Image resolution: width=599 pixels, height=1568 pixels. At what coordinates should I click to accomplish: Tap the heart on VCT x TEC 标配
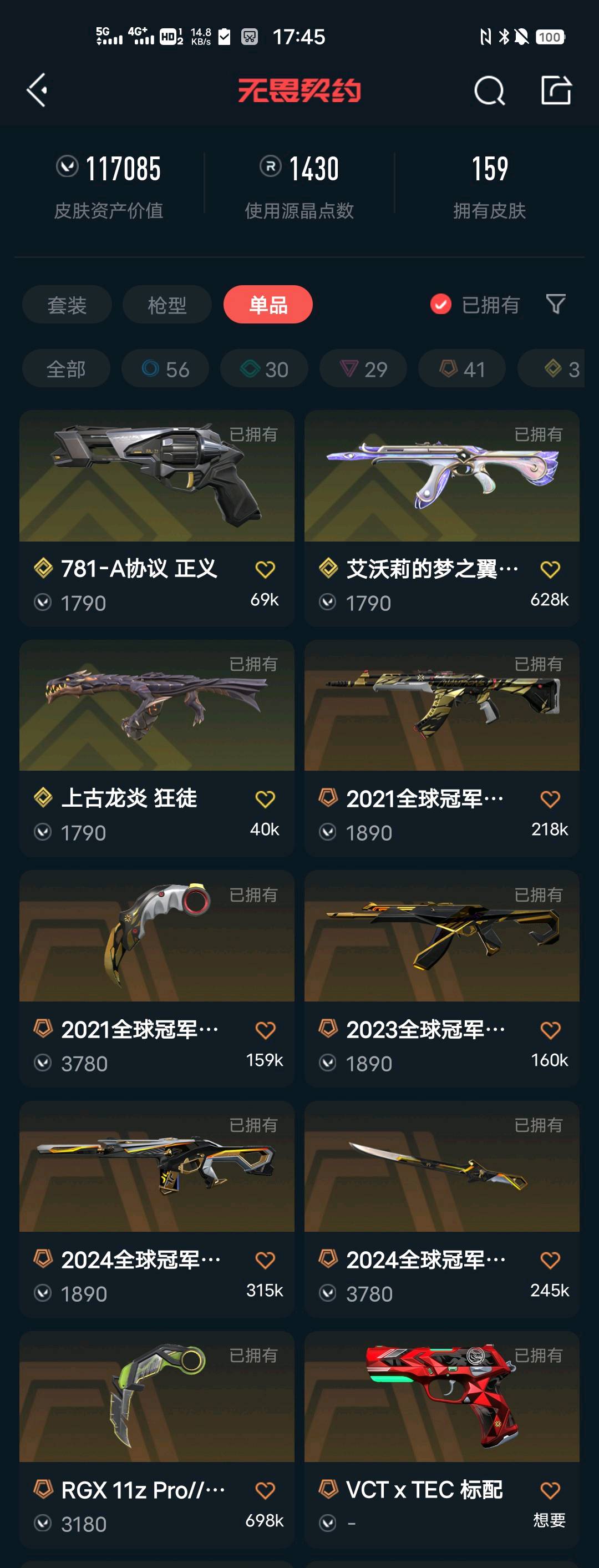point(550,1490)
